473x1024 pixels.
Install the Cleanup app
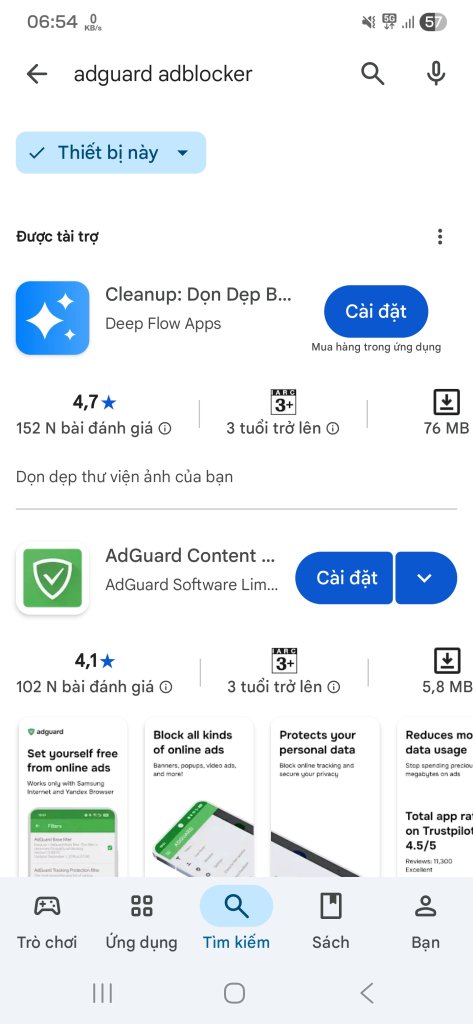point(376,312)
